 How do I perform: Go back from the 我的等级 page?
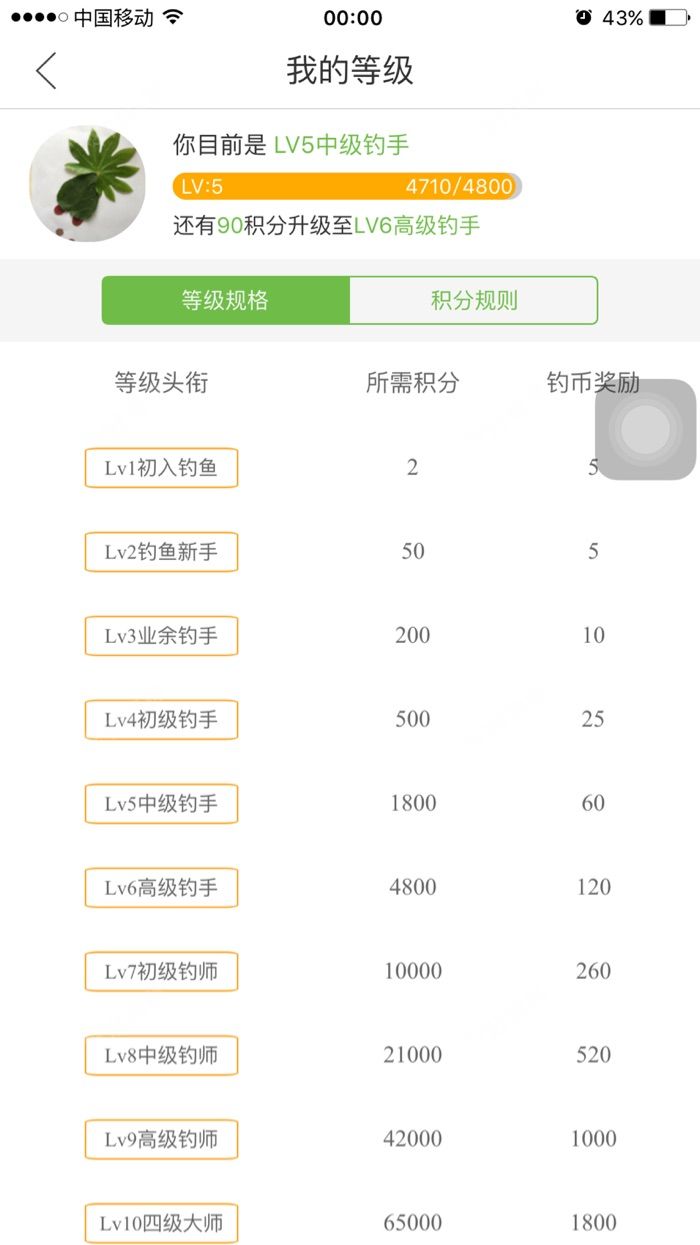(46, 71)
